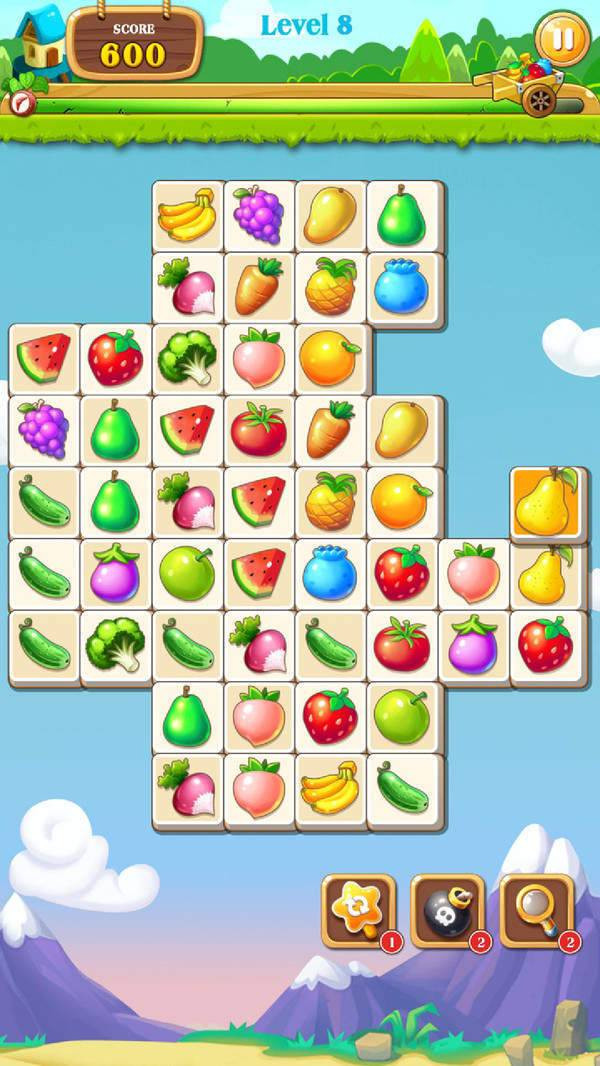Use the bomb power-up
The width and height of the screenshot is (600, 1066).
tap(447, 909)
